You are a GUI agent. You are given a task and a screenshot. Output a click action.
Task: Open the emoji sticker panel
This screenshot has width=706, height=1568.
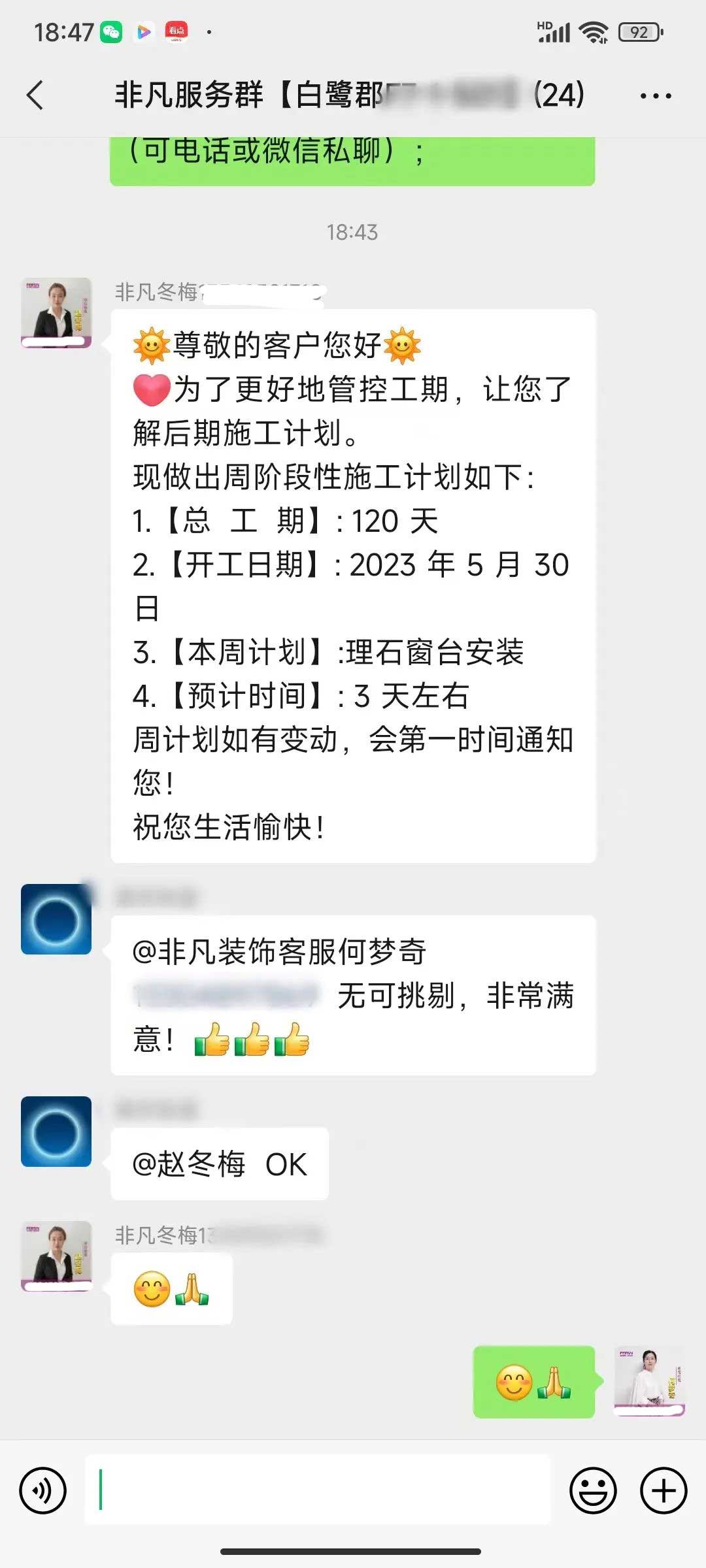coord(593,1490)
